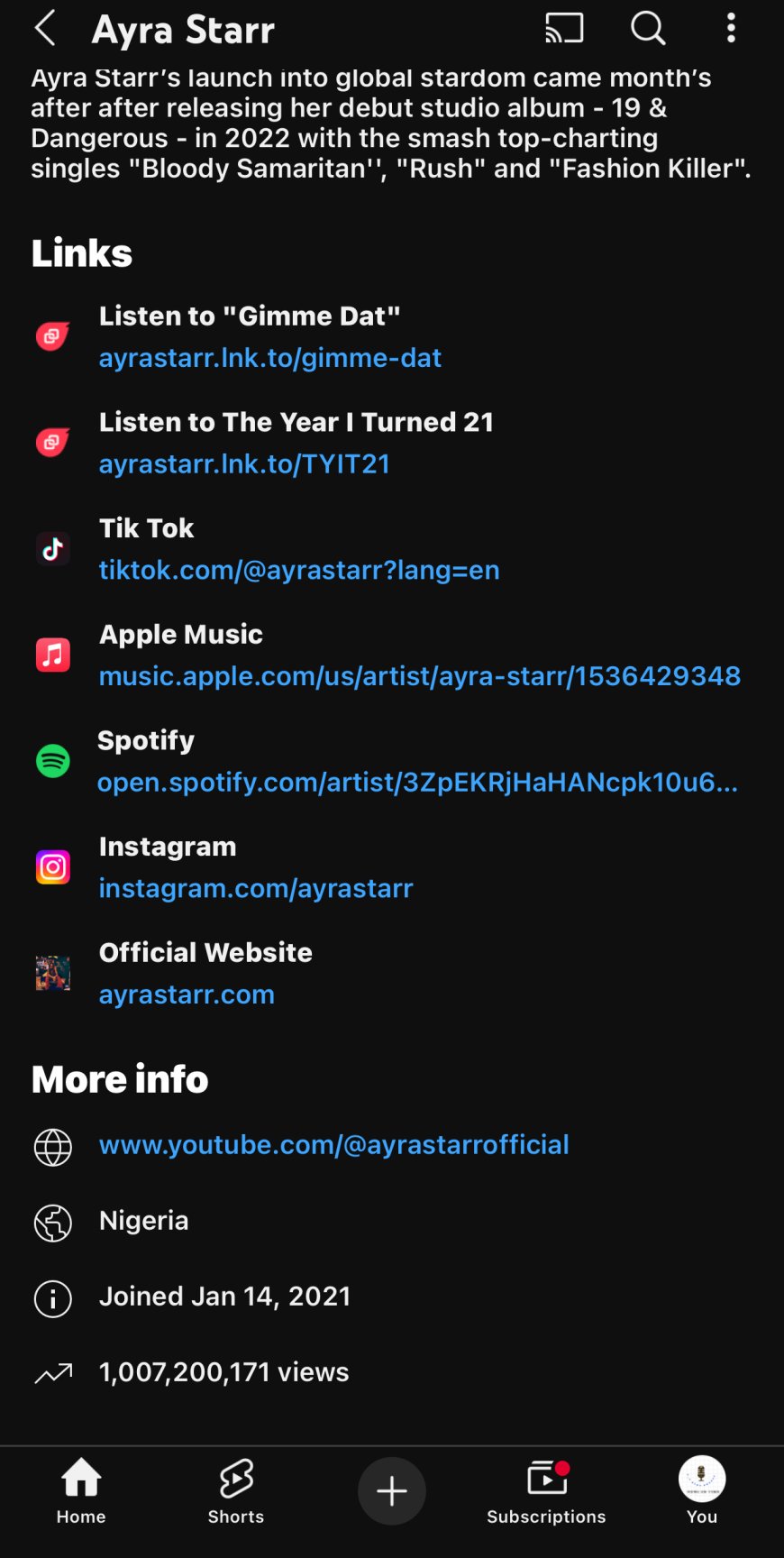784x1558 pixels.
Task: Open the Official Website link
Action: coord(187,994)
